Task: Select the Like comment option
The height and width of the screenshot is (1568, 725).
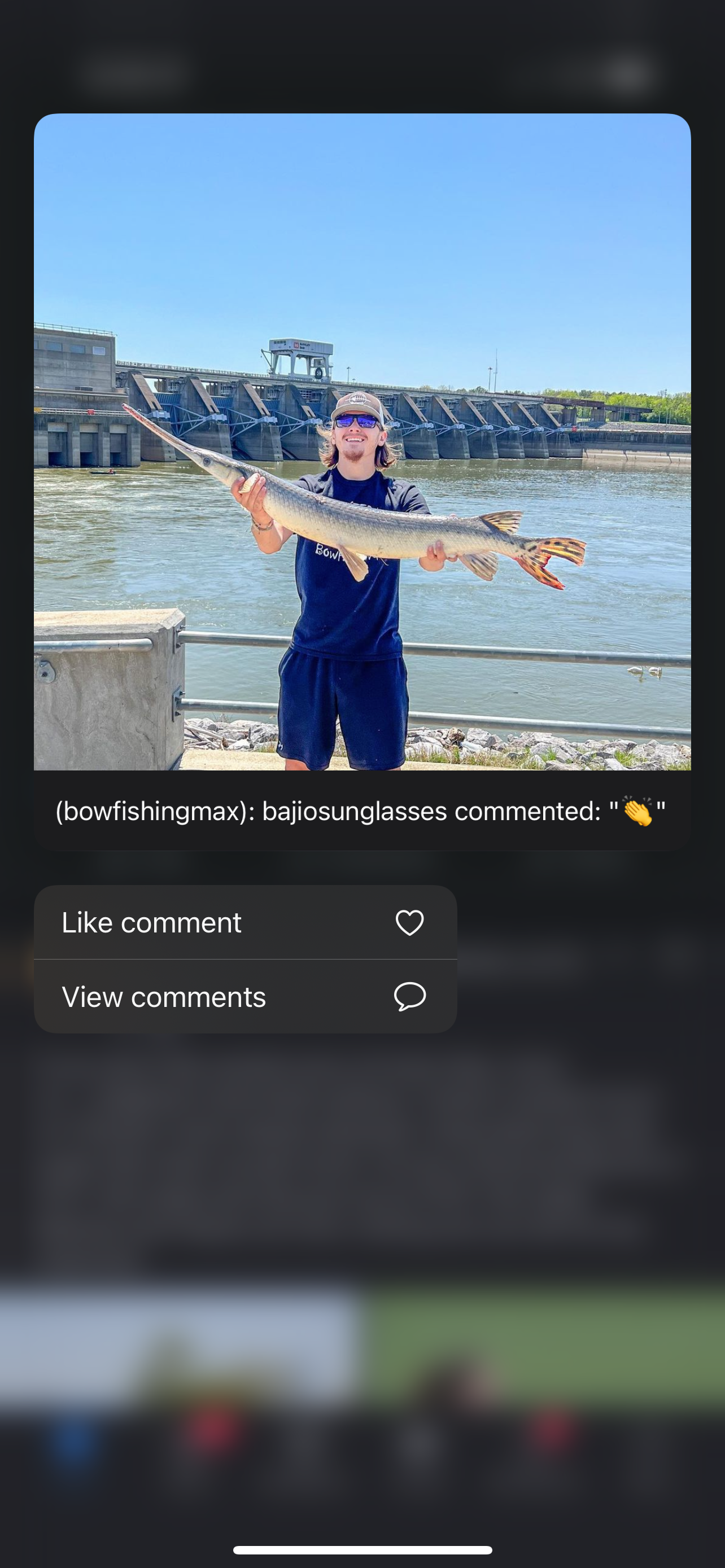Action: click(x=244, y=922)
